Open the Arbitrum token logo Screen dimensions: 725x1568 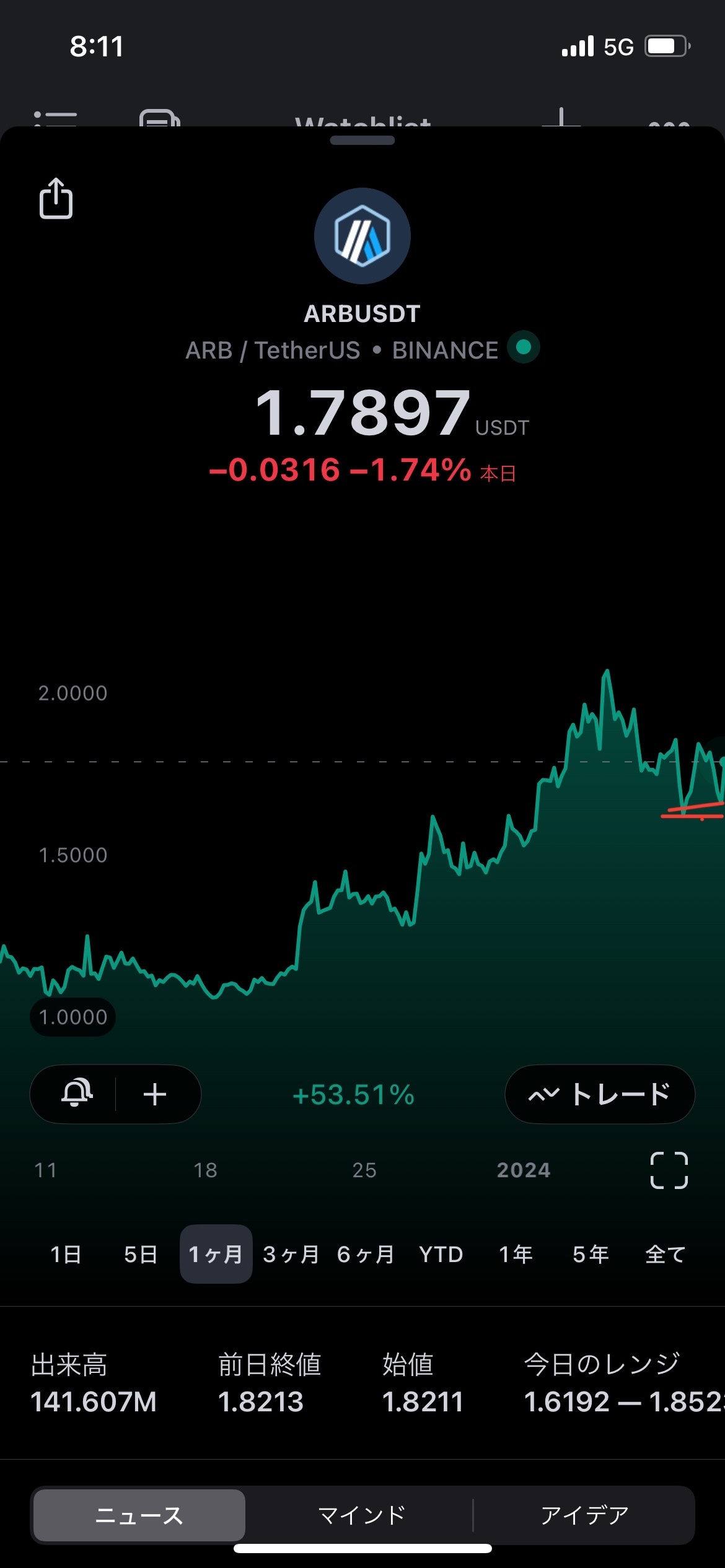click(x=362, y=235)
